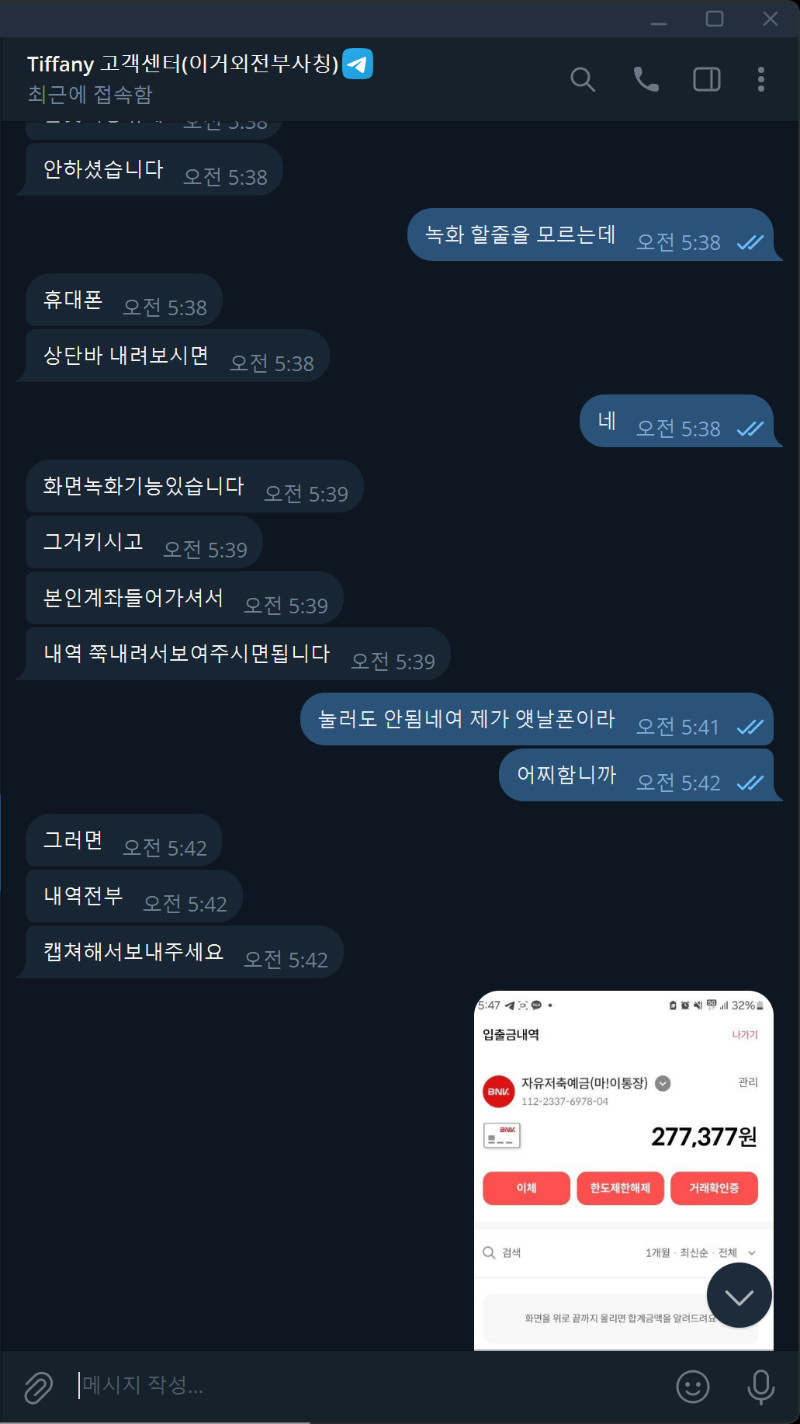Toggle the side info panel
The width and height of the screenshot is (800, 1424).
click(x=707, y=80)
